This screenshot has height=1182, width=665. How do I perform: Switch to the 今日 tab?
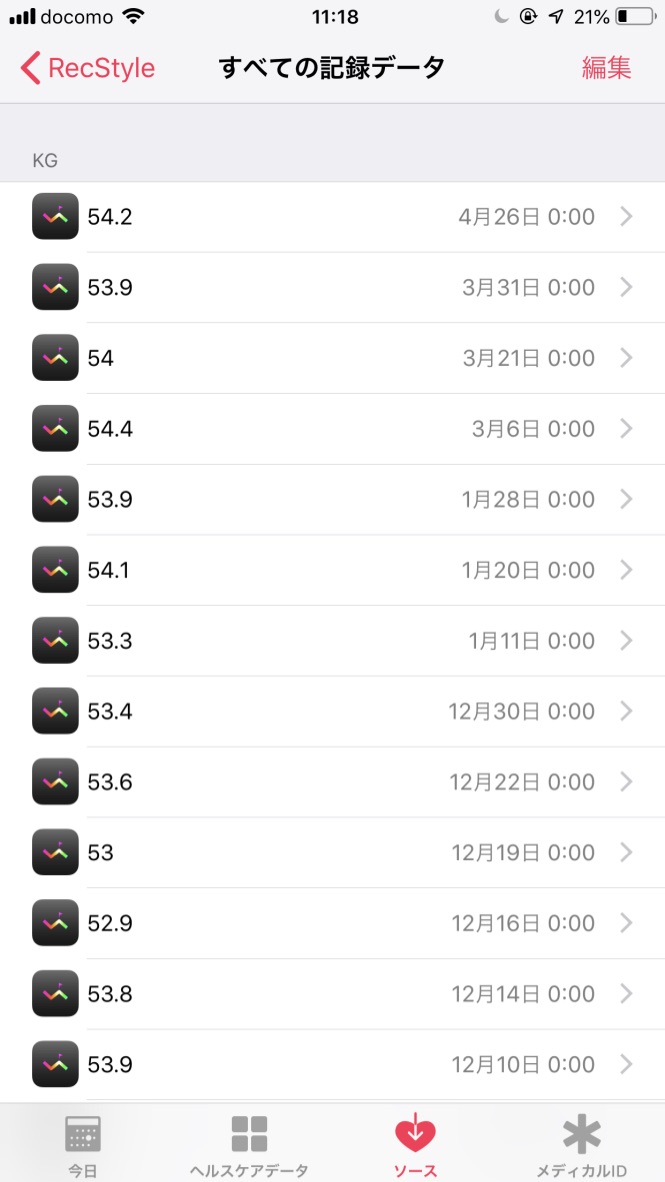83,1145
